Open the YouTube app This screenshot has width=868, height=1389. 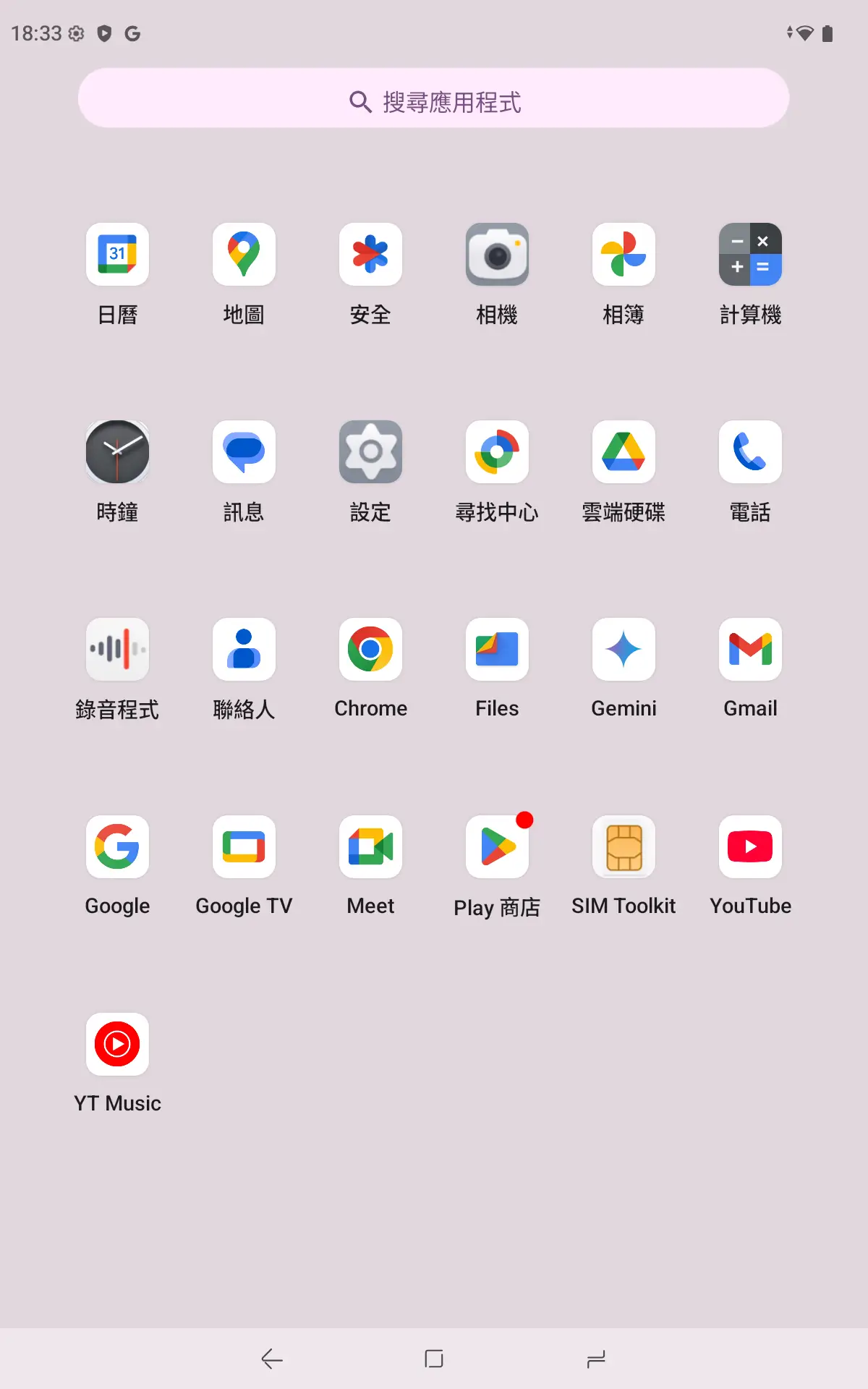coord(750,847)
